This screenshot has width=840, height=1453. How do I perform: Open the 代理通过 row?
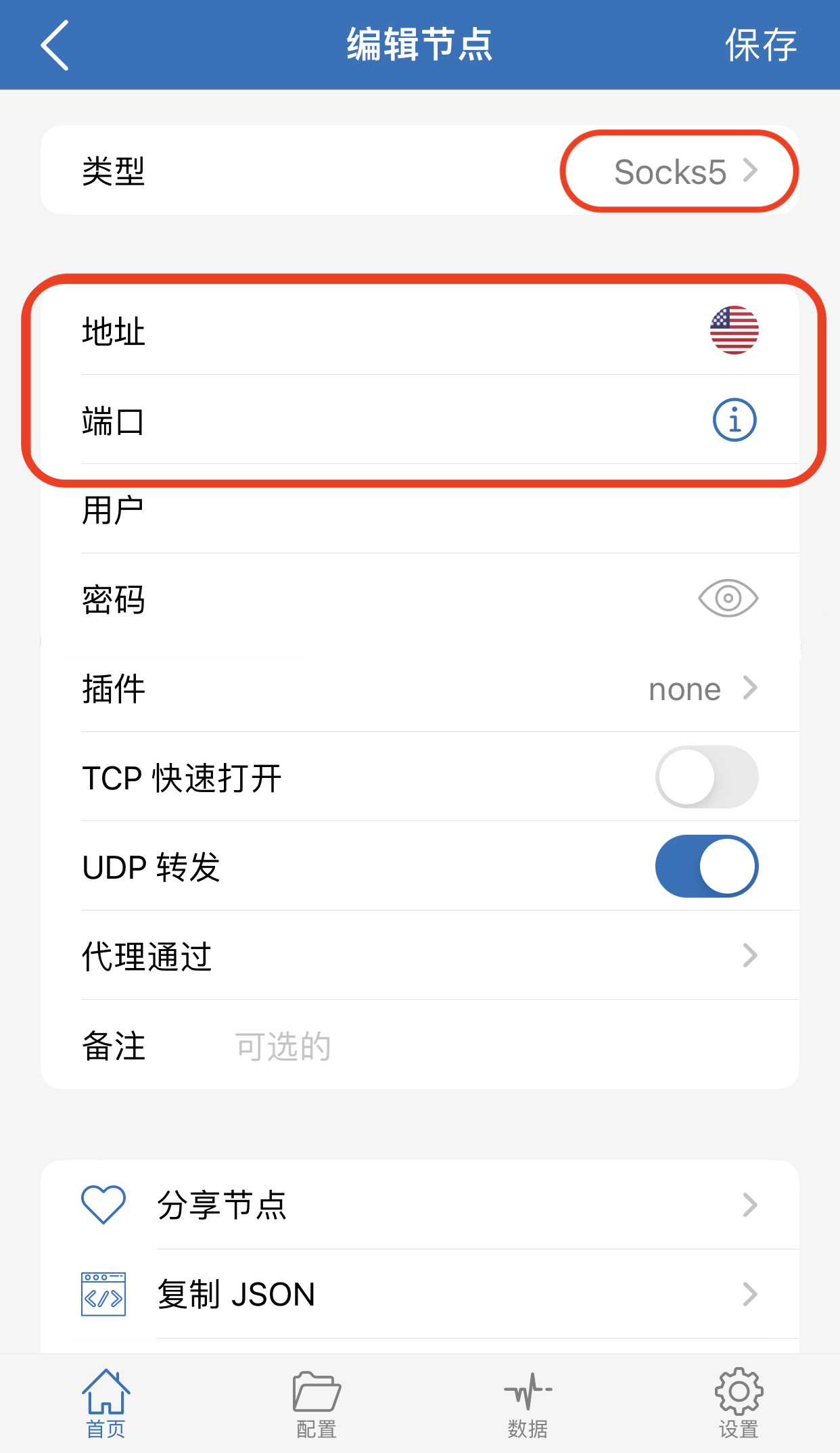(420, 956)
